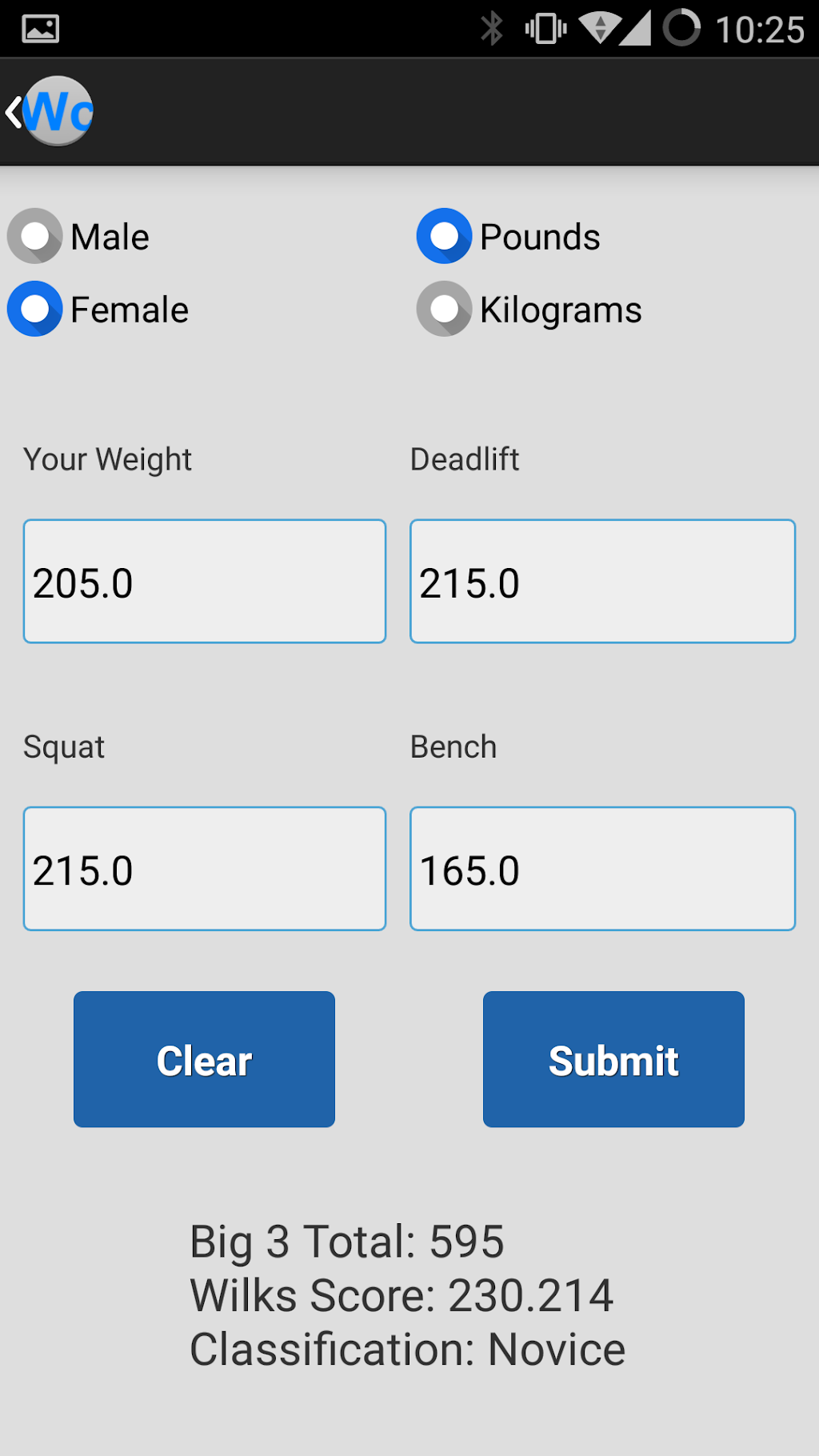Edit the Your Weight field

point(205,582)
